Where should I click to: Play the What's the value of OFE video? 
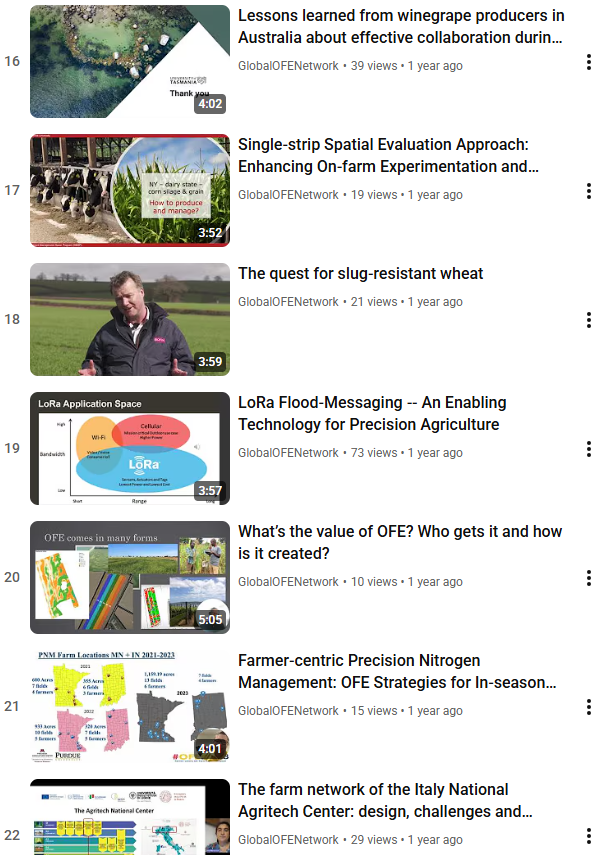[130, 577]
